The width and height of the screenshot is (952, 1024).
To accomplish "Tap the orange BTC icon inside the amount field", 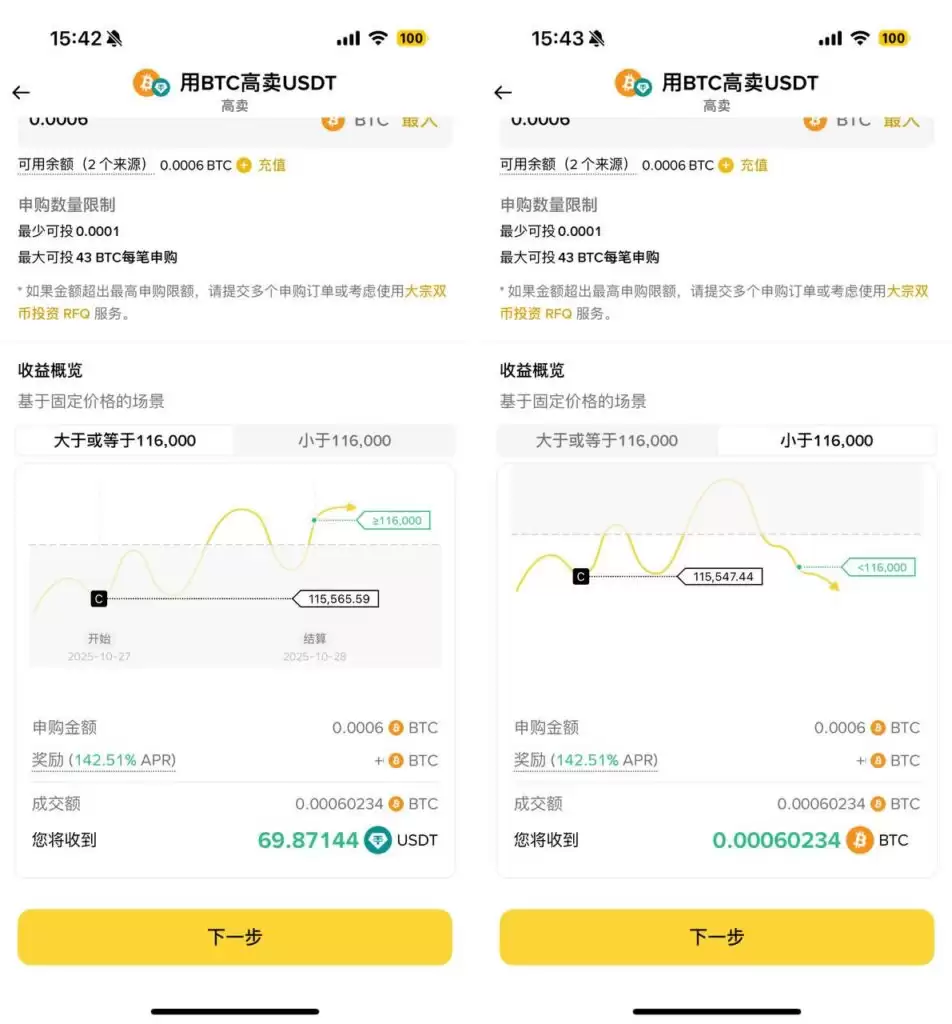I will coord(331,120).
